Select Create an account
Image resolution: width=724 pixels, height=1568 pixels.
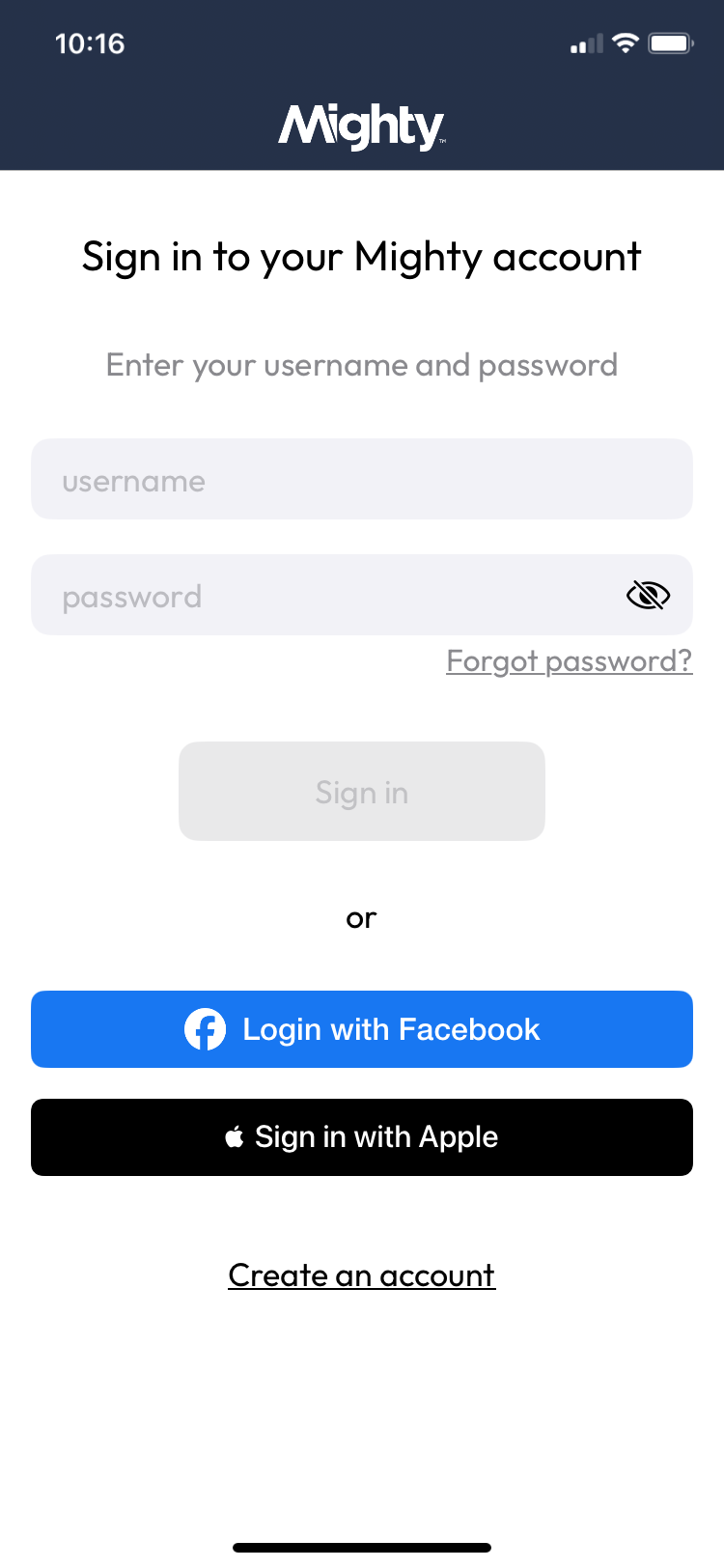(361, 1274)
